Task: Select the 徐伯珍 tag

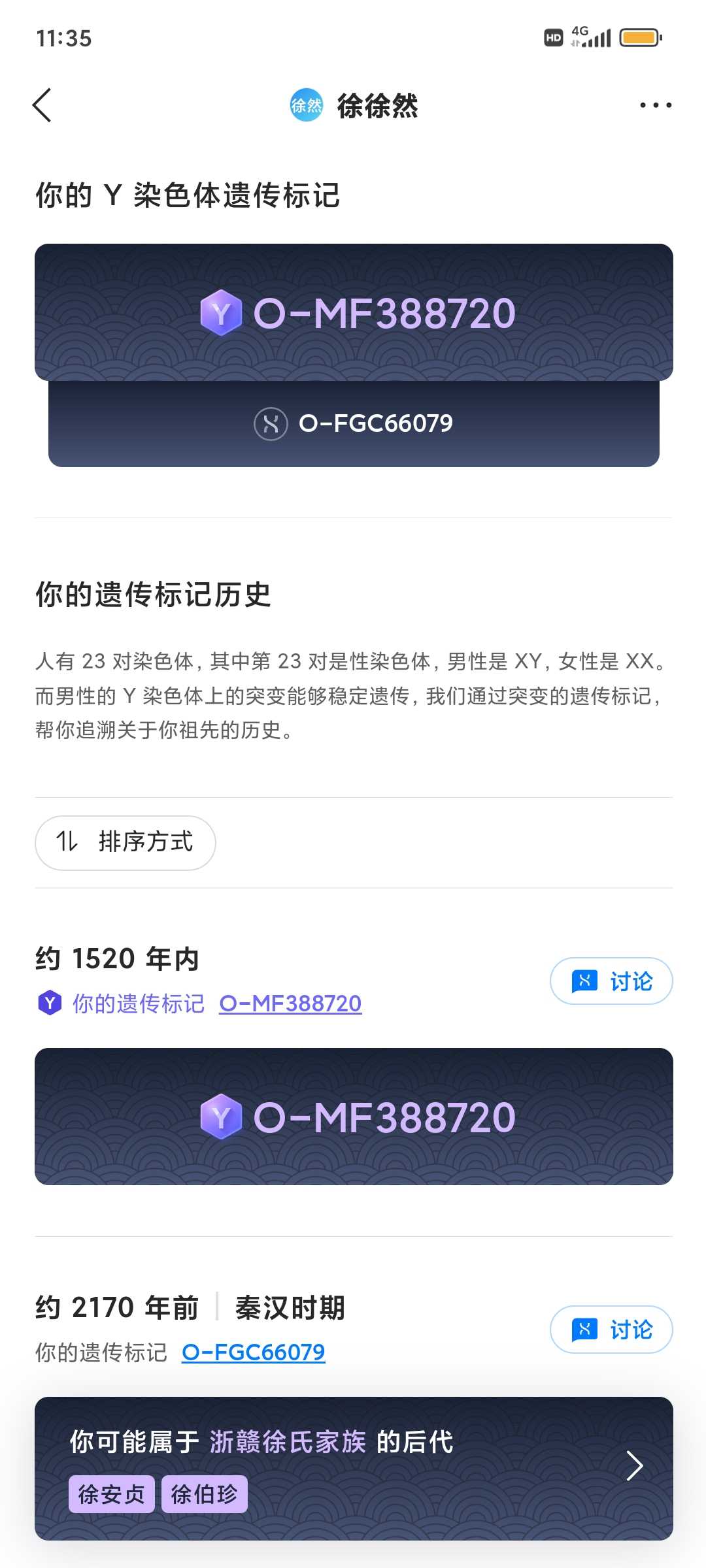Action: tap(205, 1494)
